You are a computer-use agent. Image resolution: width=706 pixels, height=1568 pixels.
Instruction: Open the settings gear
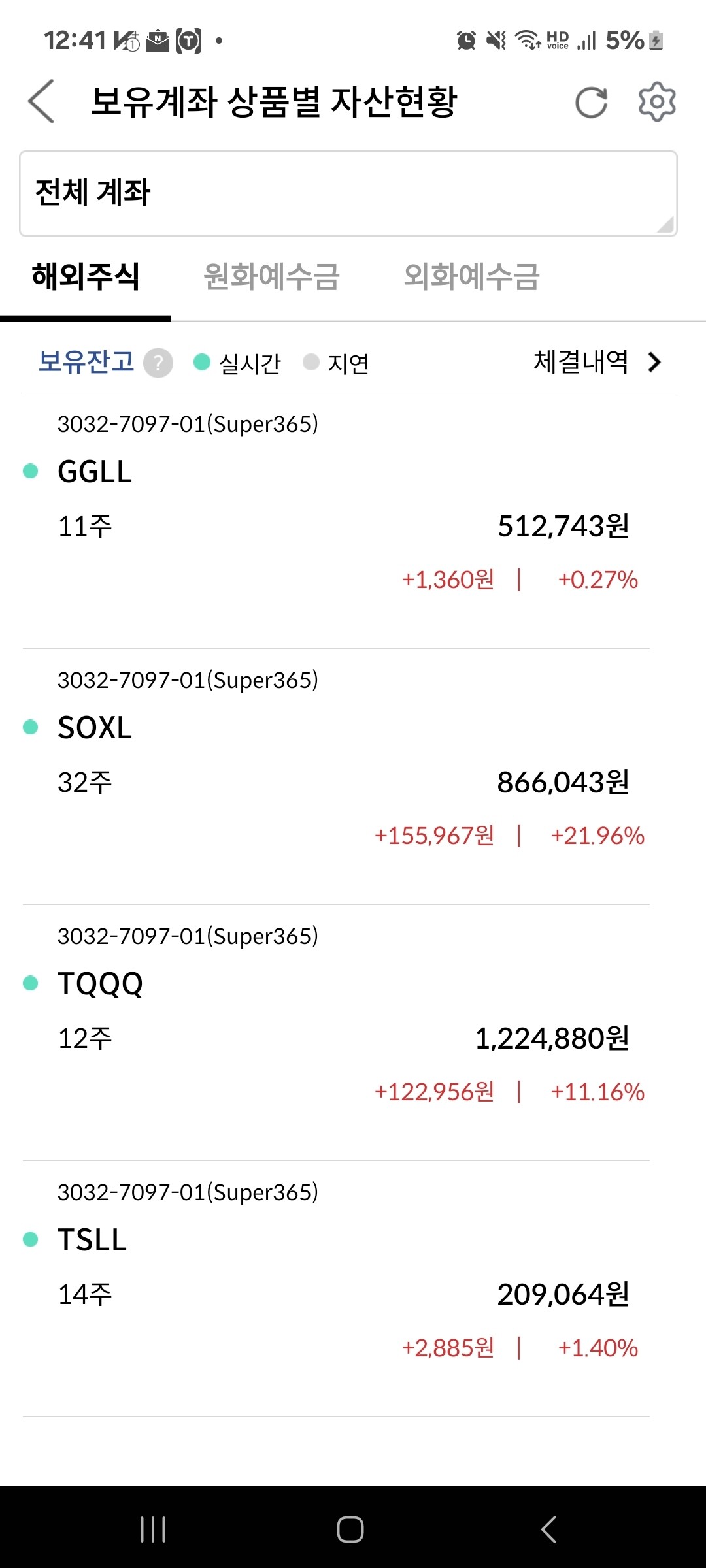tap(656, 102)
